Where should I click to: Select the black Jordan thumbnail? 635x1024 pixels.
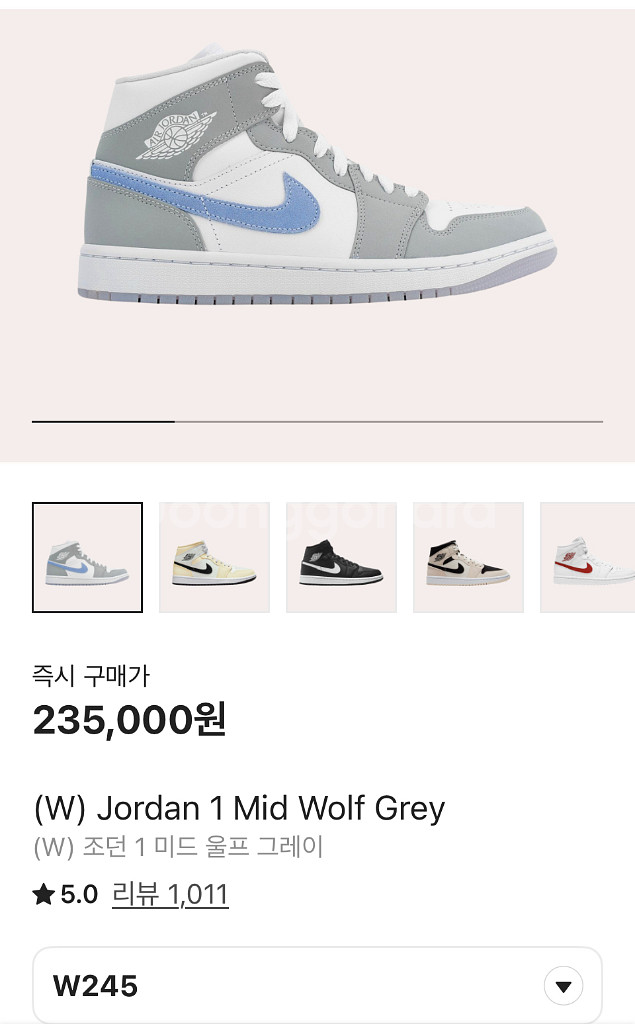coord(341,557)
